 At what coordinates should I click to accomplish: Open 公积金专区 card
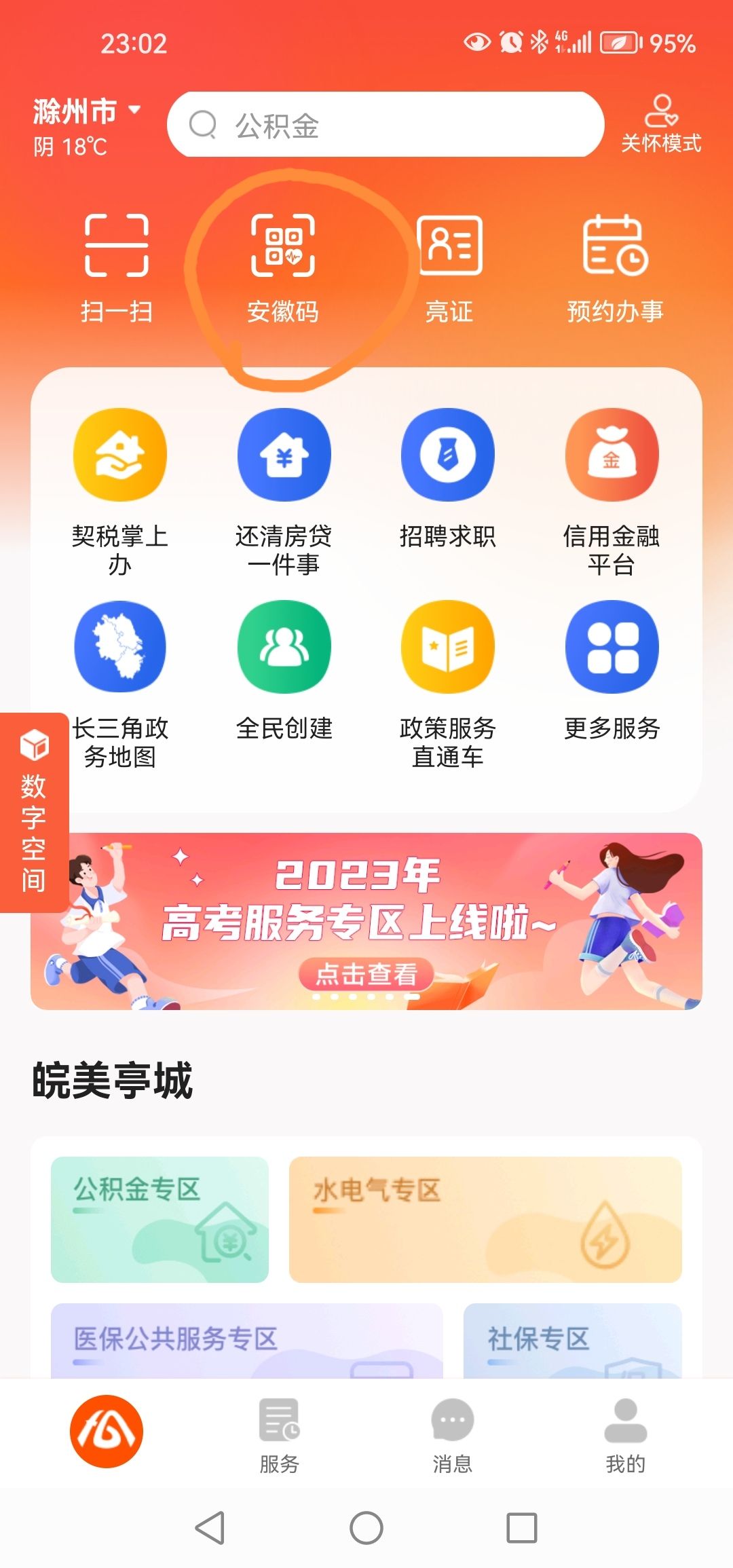(x=159, y=1219)
